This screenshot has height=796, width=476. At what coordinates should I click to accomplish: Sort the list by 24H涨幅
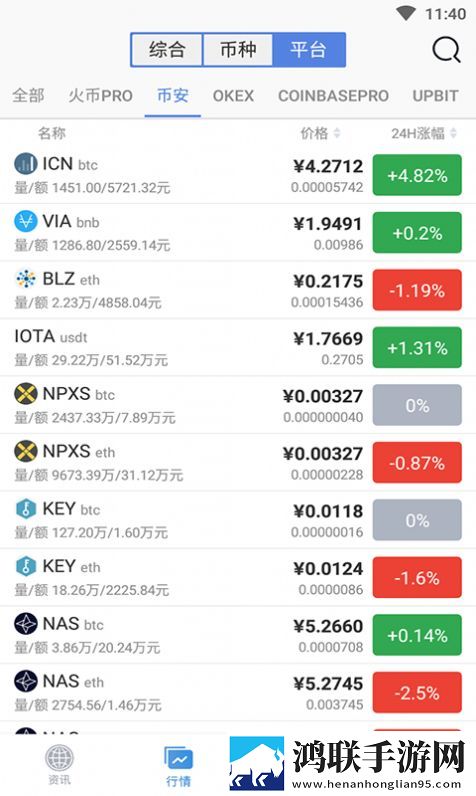point(424,134)
